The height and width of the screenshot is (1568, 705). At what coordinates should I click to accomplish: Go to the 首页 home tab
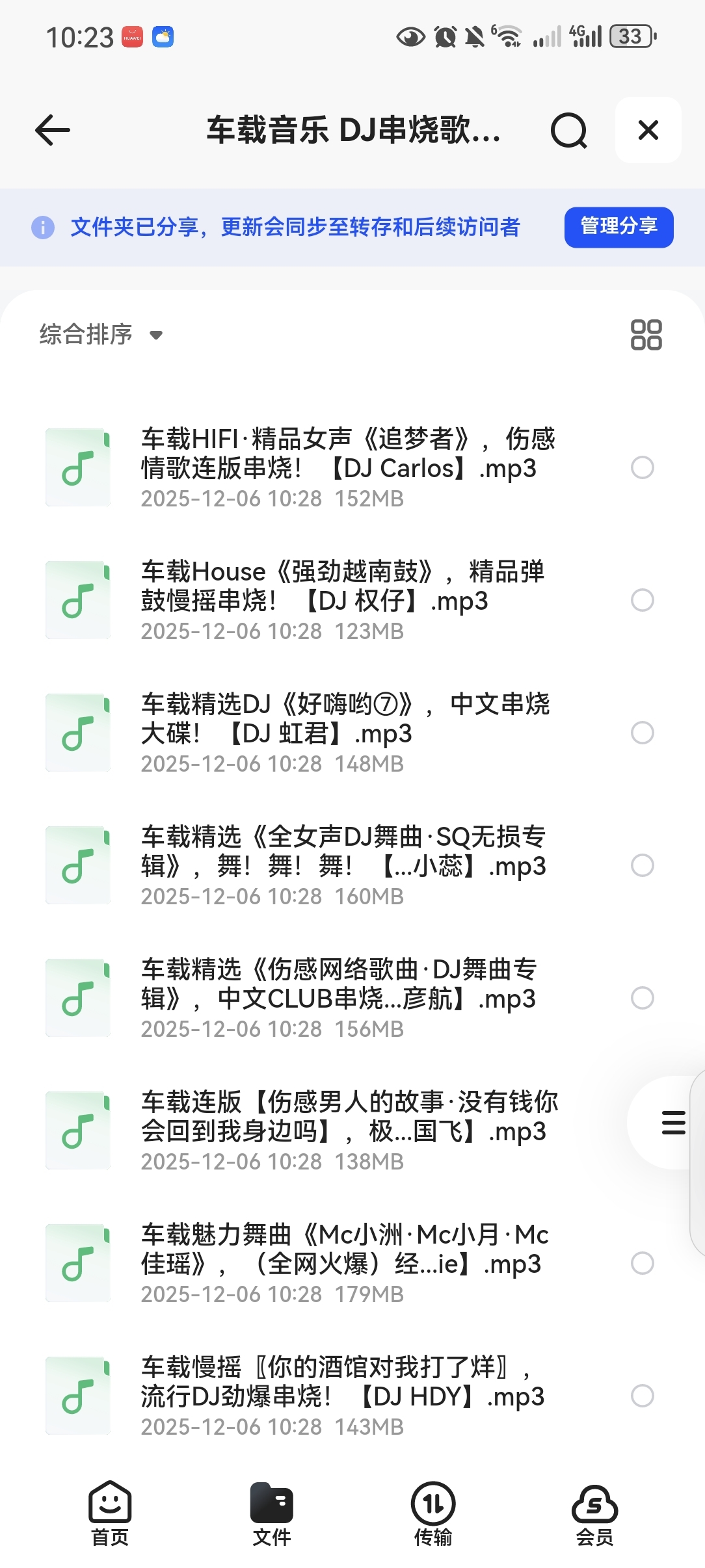coord(110,1513)
